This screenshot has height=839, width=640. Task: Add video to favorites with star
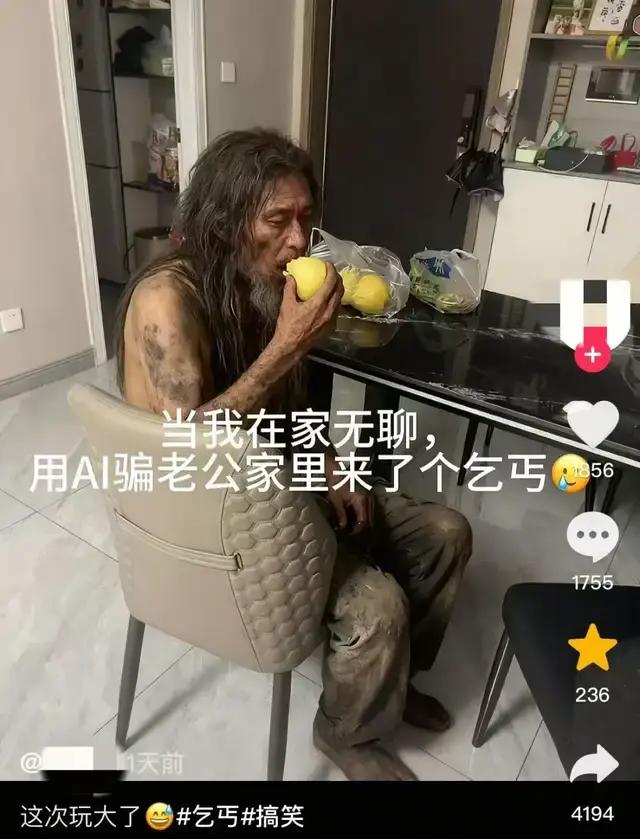point(592,647)
